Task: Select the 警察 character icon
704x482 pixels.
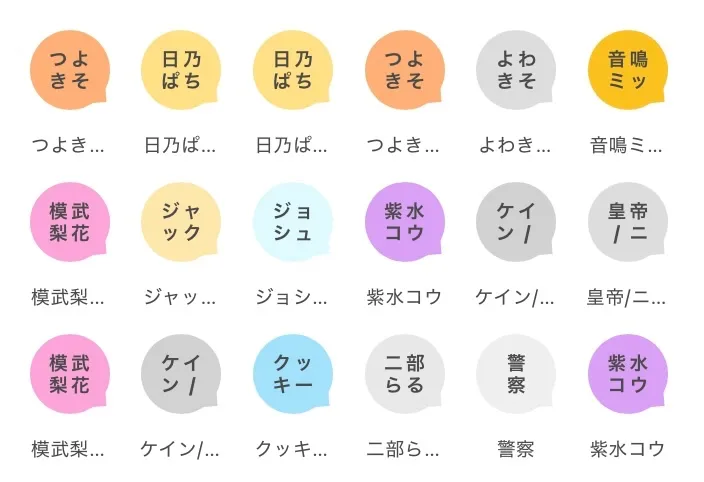Action: click(516, 373)
